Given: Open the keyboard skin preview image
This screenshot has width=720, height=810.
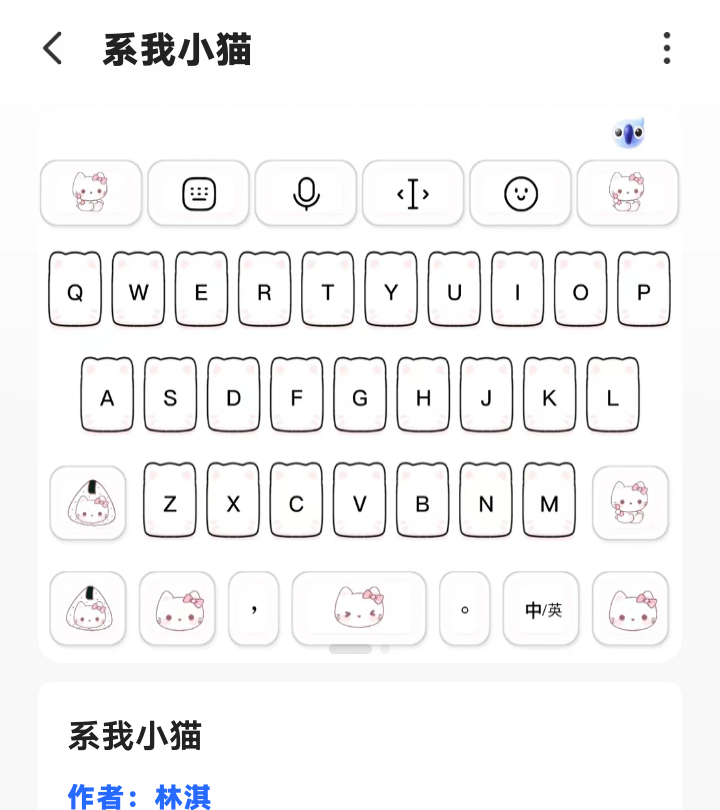Looking at the screenshot, I should pyautogui.click(x=360, y=385).
